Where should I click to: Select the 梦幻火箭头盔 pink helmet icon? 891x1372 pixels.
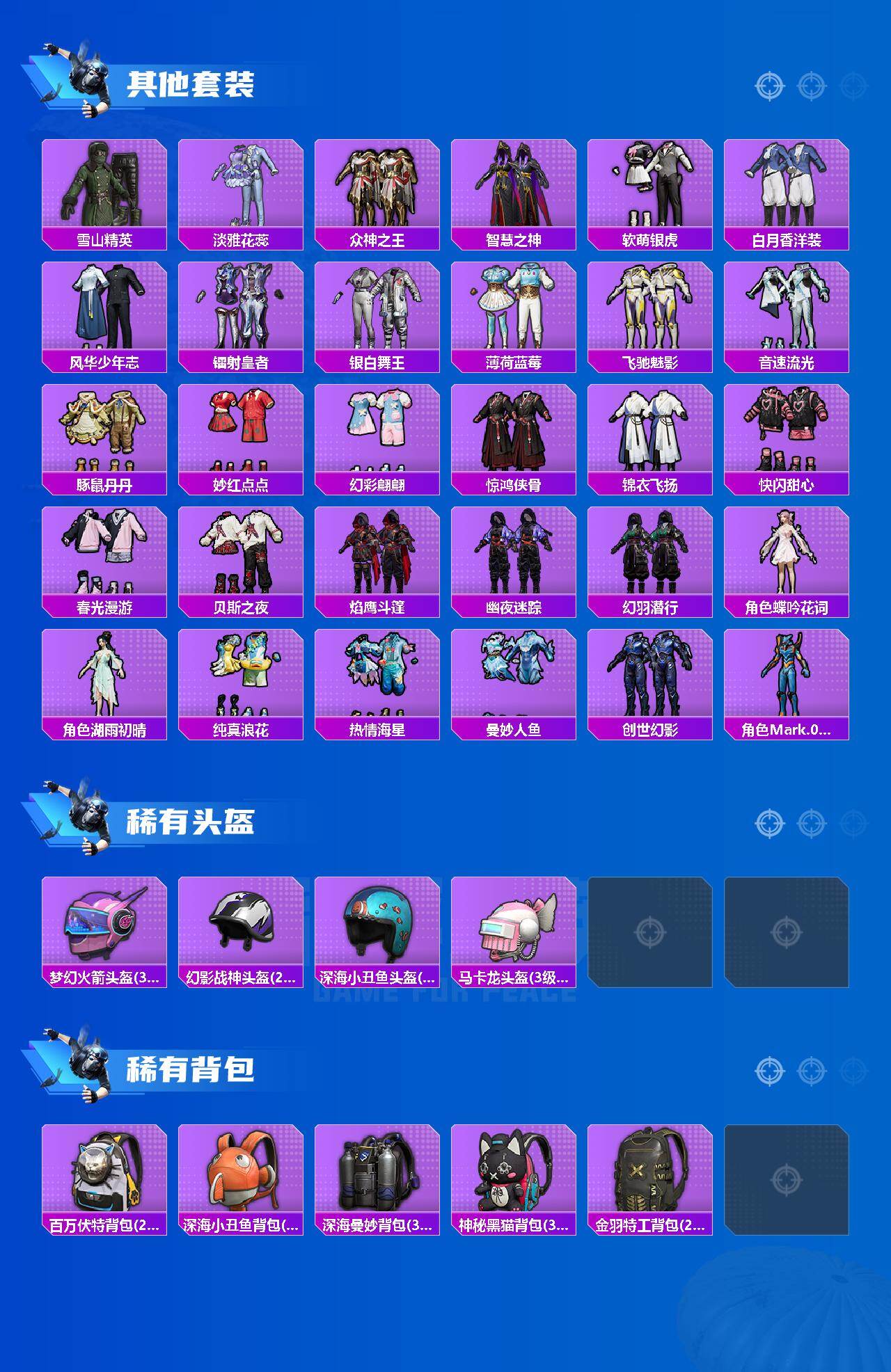coord(103,923)
